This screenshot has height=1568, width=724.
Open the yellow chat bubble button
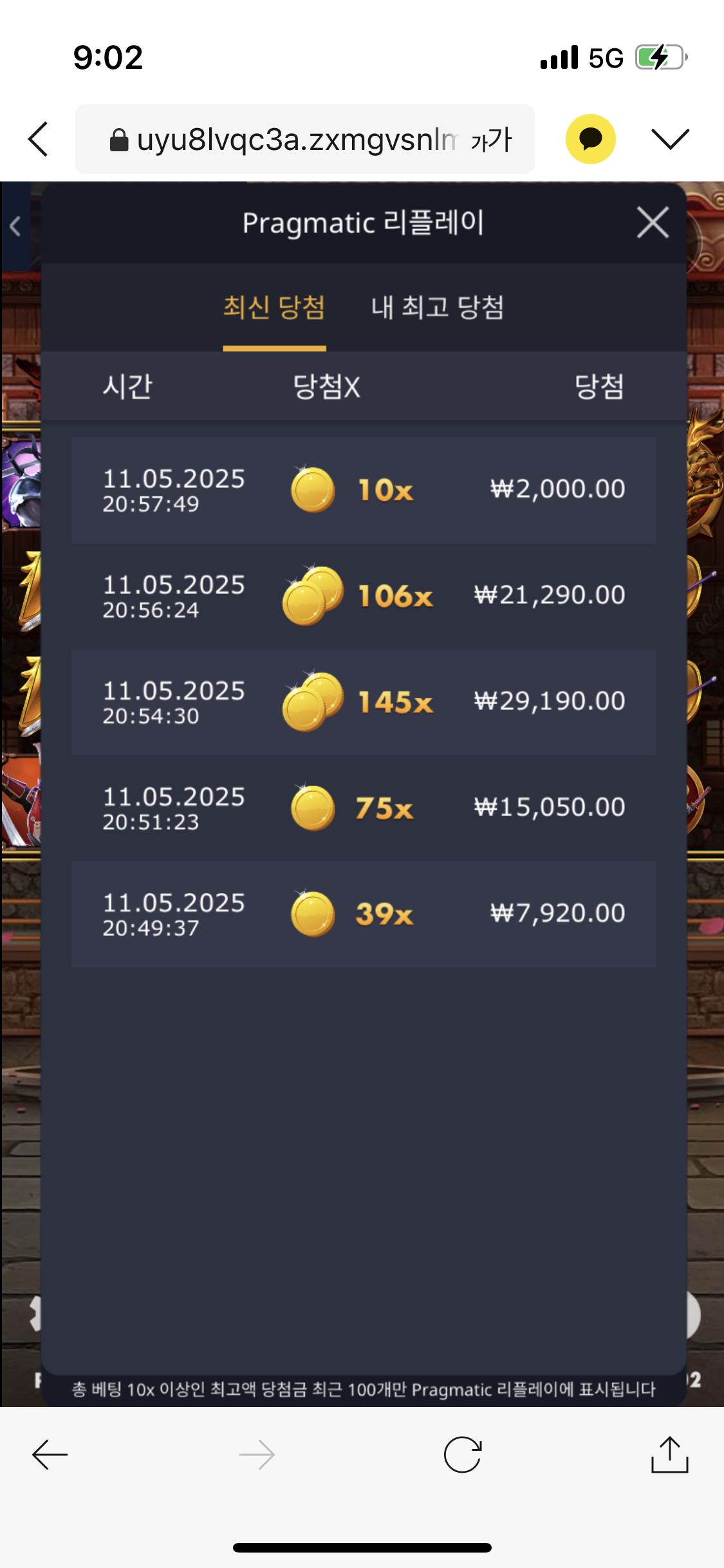pos(590,139)
